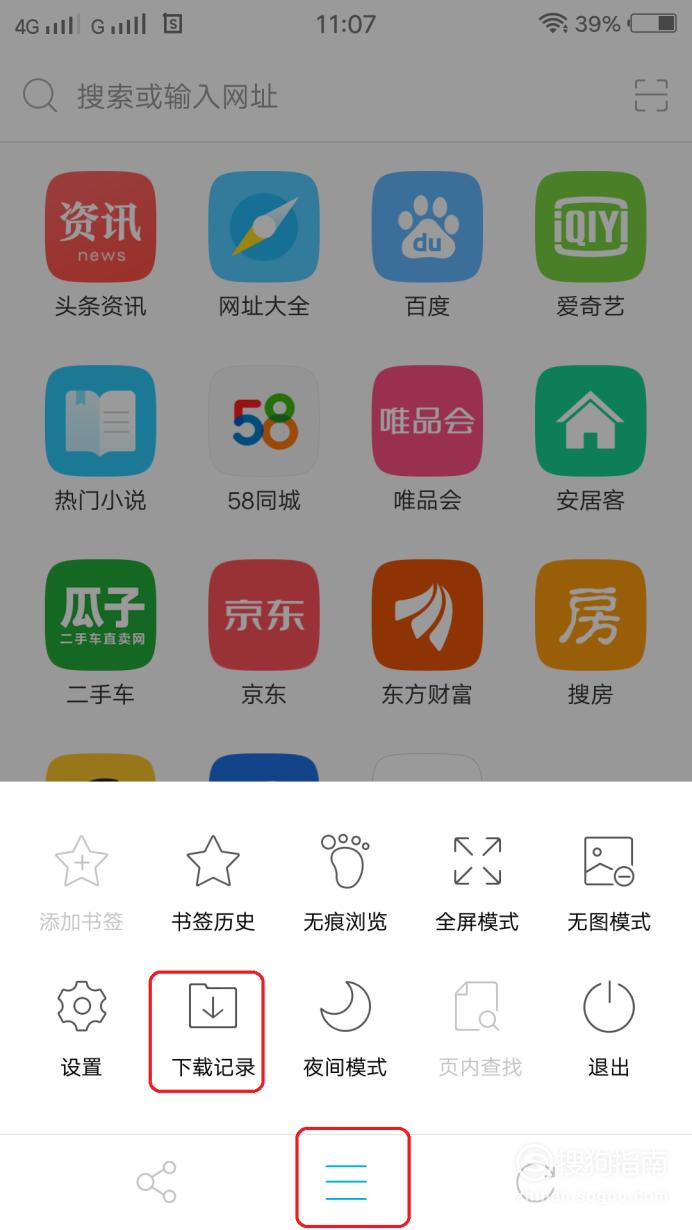Open the QR scan icon
This screenshot has height=1230, width=692.
click(x=651, y=96)
